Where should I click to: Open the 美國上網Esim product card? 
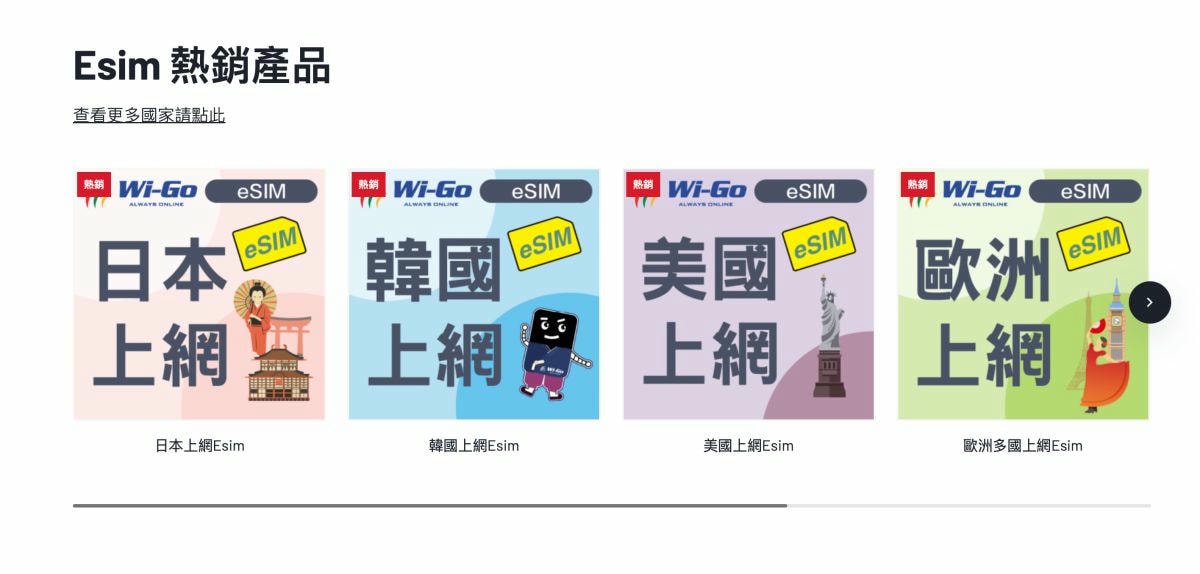[x=748, y=294]
